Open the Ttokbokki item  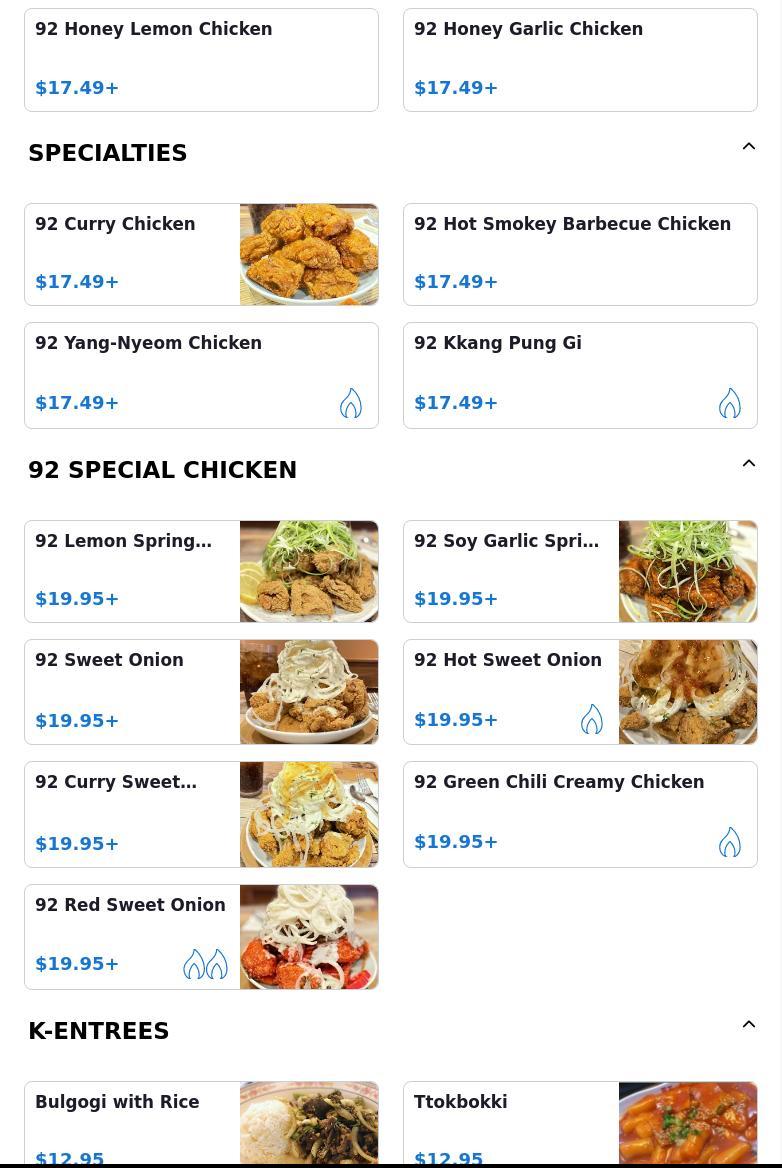(580, 1124)
